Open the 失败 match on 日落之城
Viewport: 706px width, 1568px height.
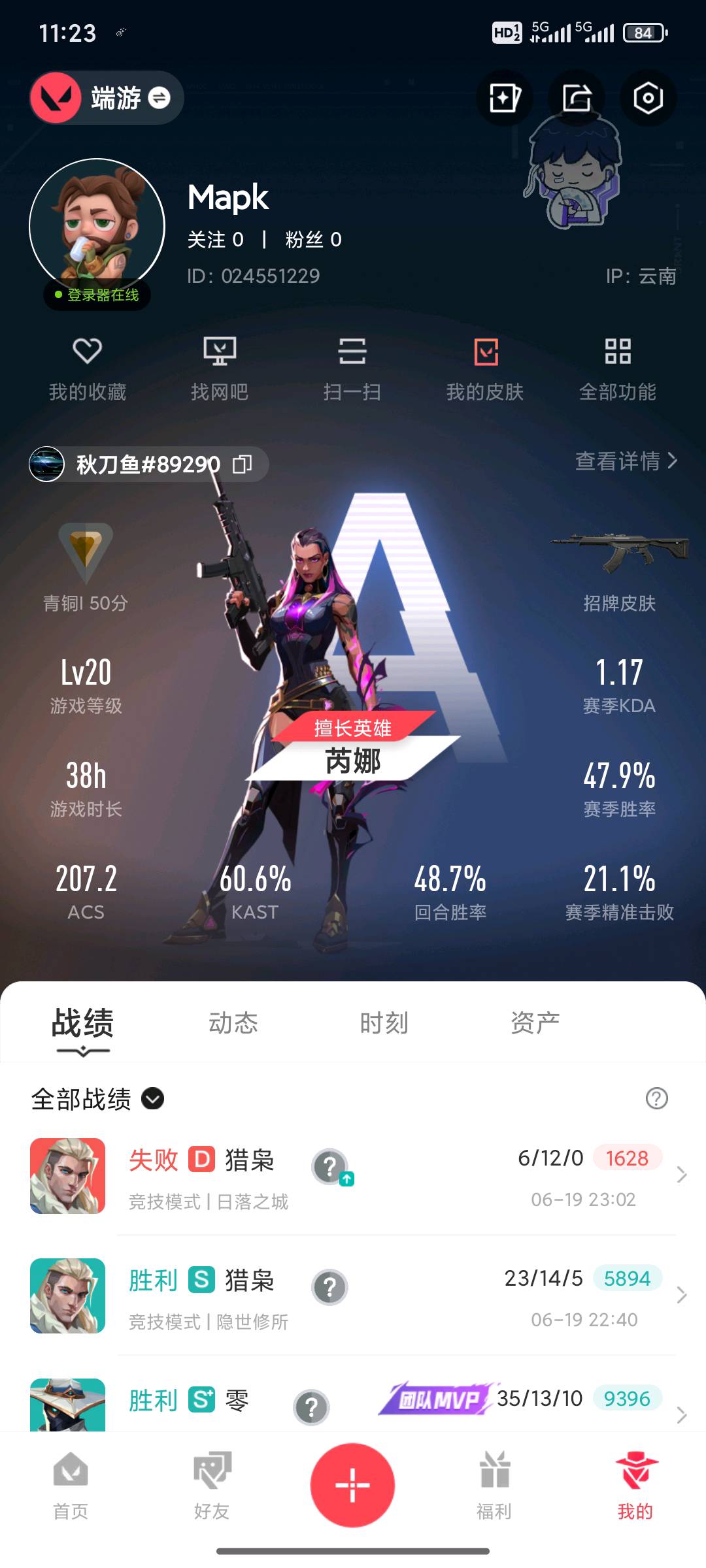click(353, 1176)
